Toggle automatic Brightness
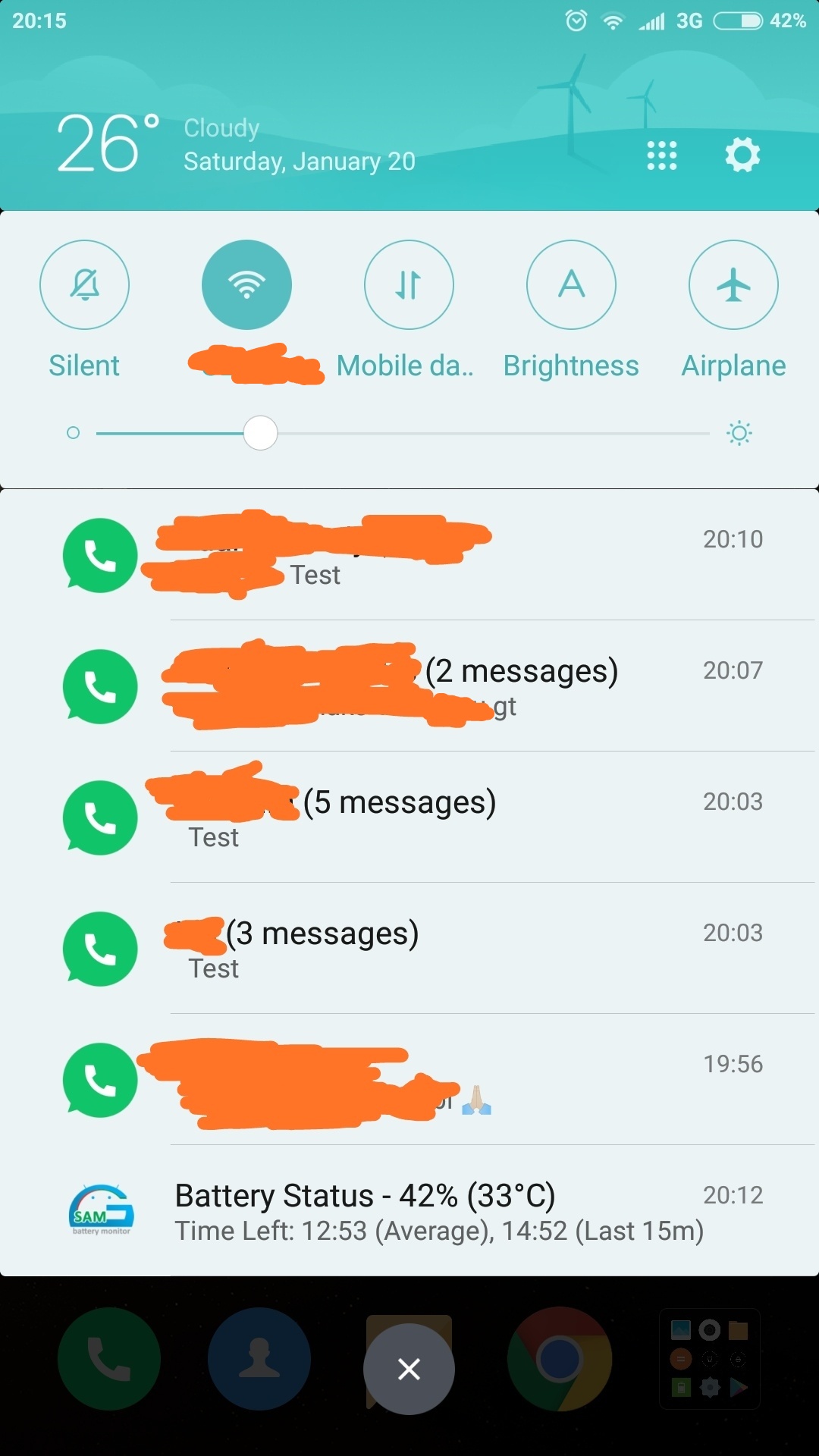The height and width of the screenshot is (1456, 819). [x=571, y=284]
